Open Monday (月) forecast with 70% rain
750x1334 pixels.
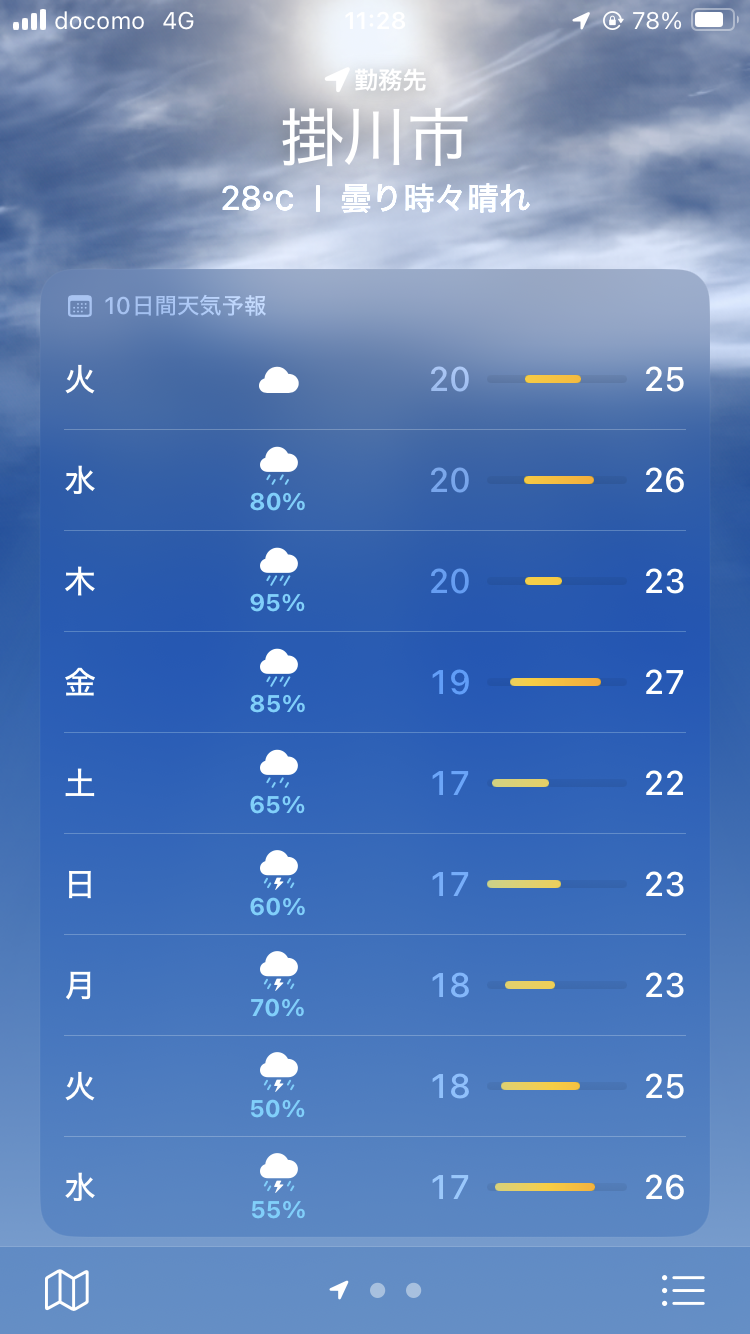coord(375,985)
